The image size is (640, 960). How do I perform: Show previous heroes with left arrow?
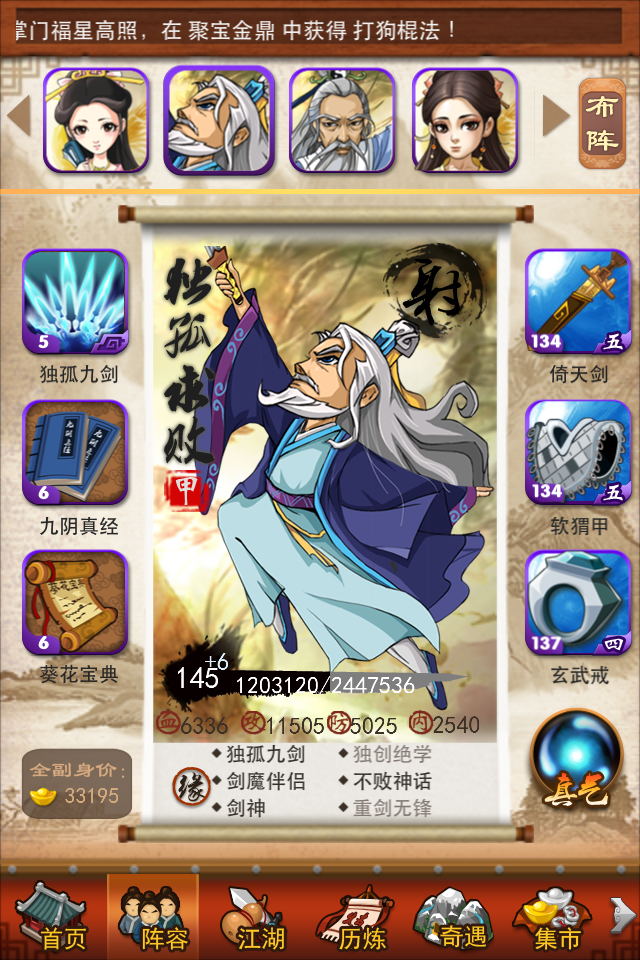18,117
